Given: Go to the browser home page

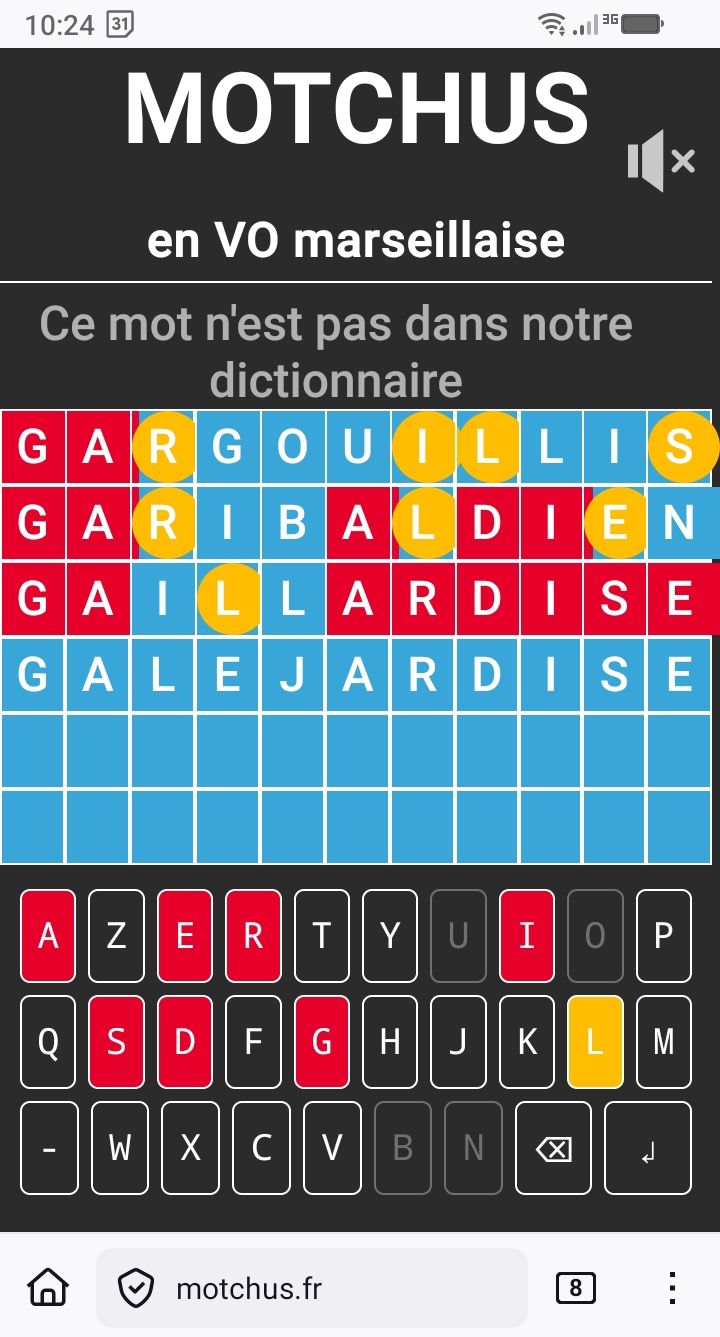Looking at the screenshot, I should click(47, 1288).
